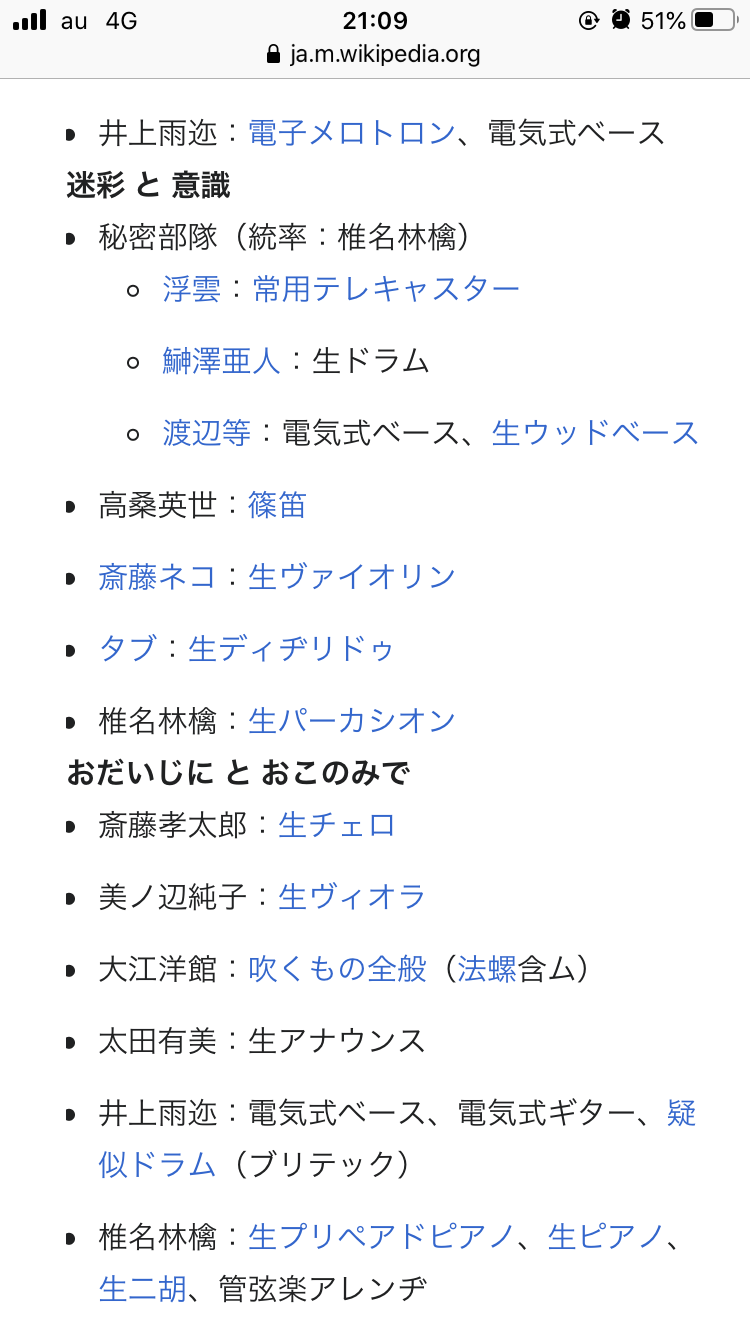Screen dimensions: 750x1334
Task: Follow the 生チェロ link
Action: pos(337,825)
